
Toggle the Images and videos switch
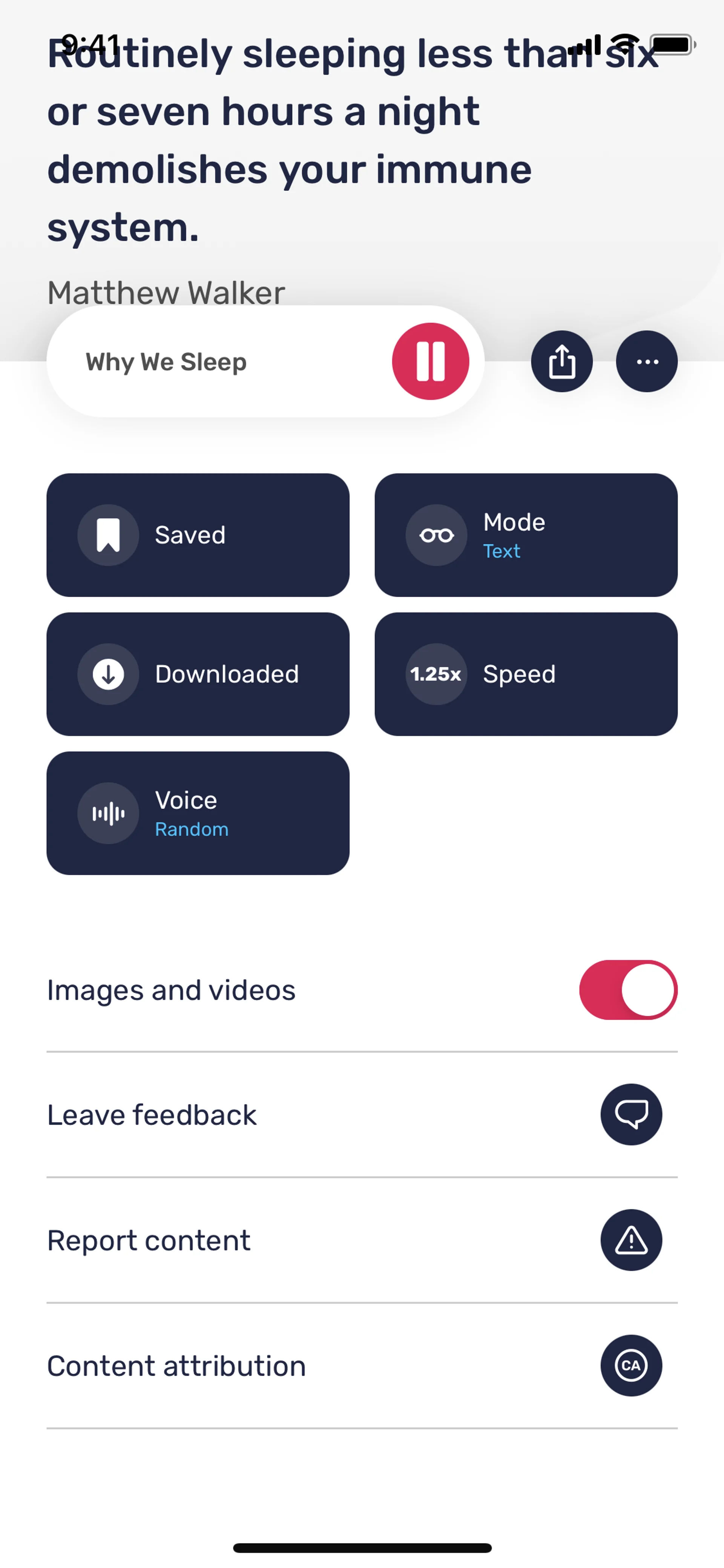tap(628, 990)
